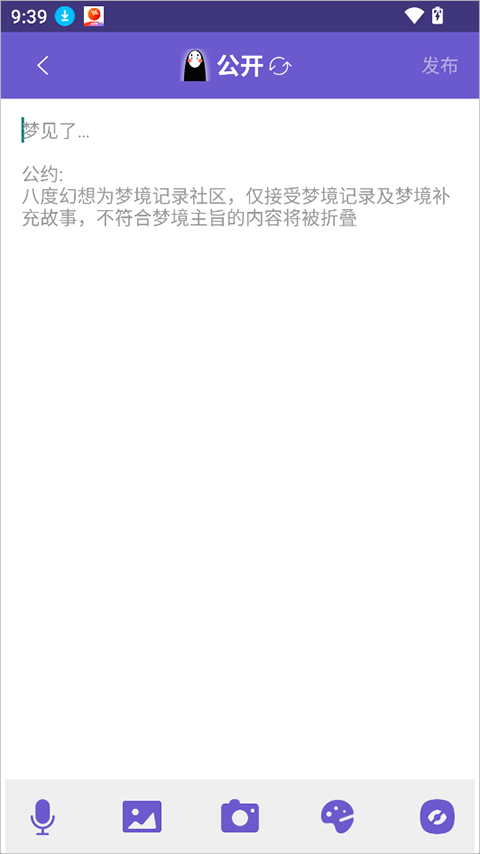Add a picture from the gallery
The image size is (480, 854).
[142, 817]
